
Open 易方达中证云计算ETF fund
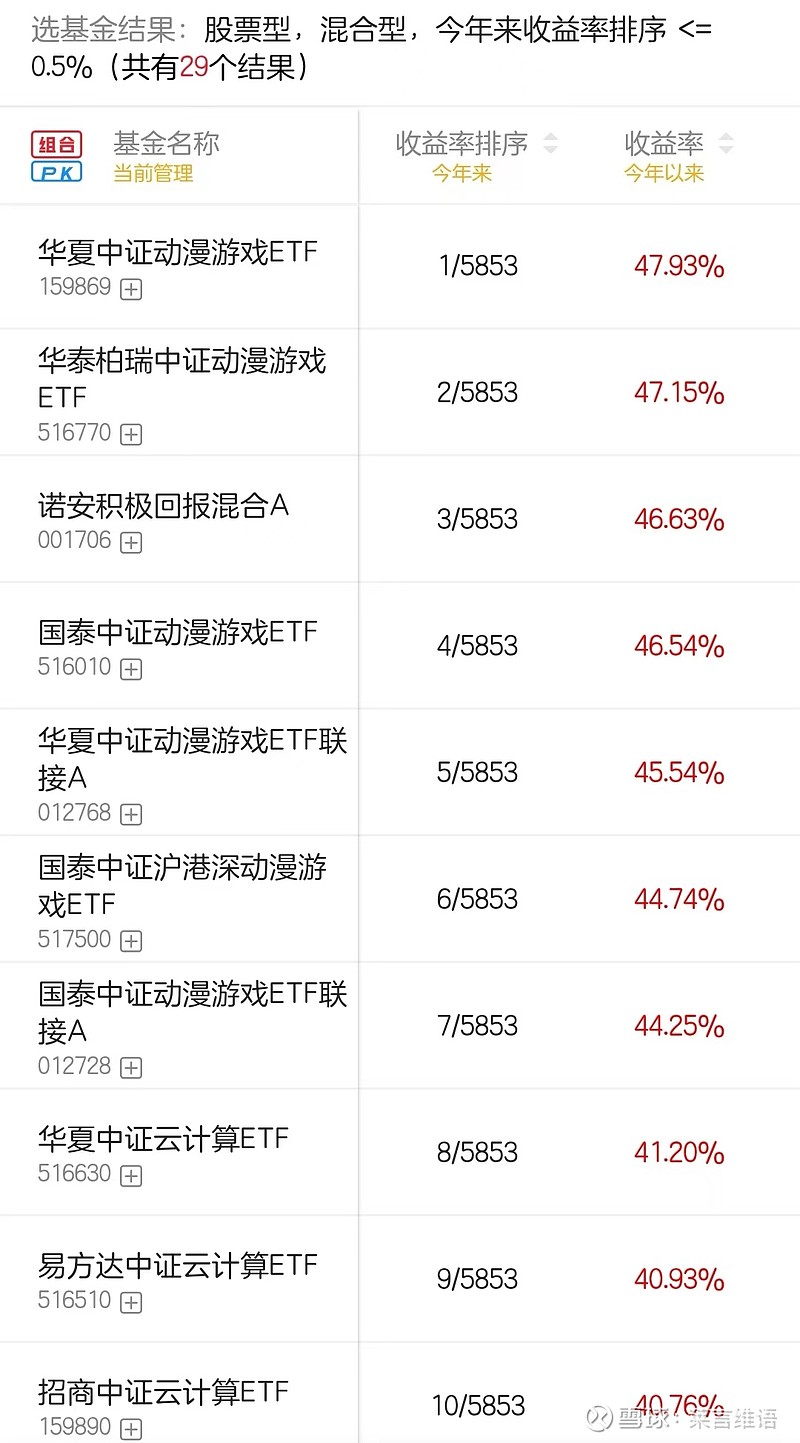[x=178, y=1265]
